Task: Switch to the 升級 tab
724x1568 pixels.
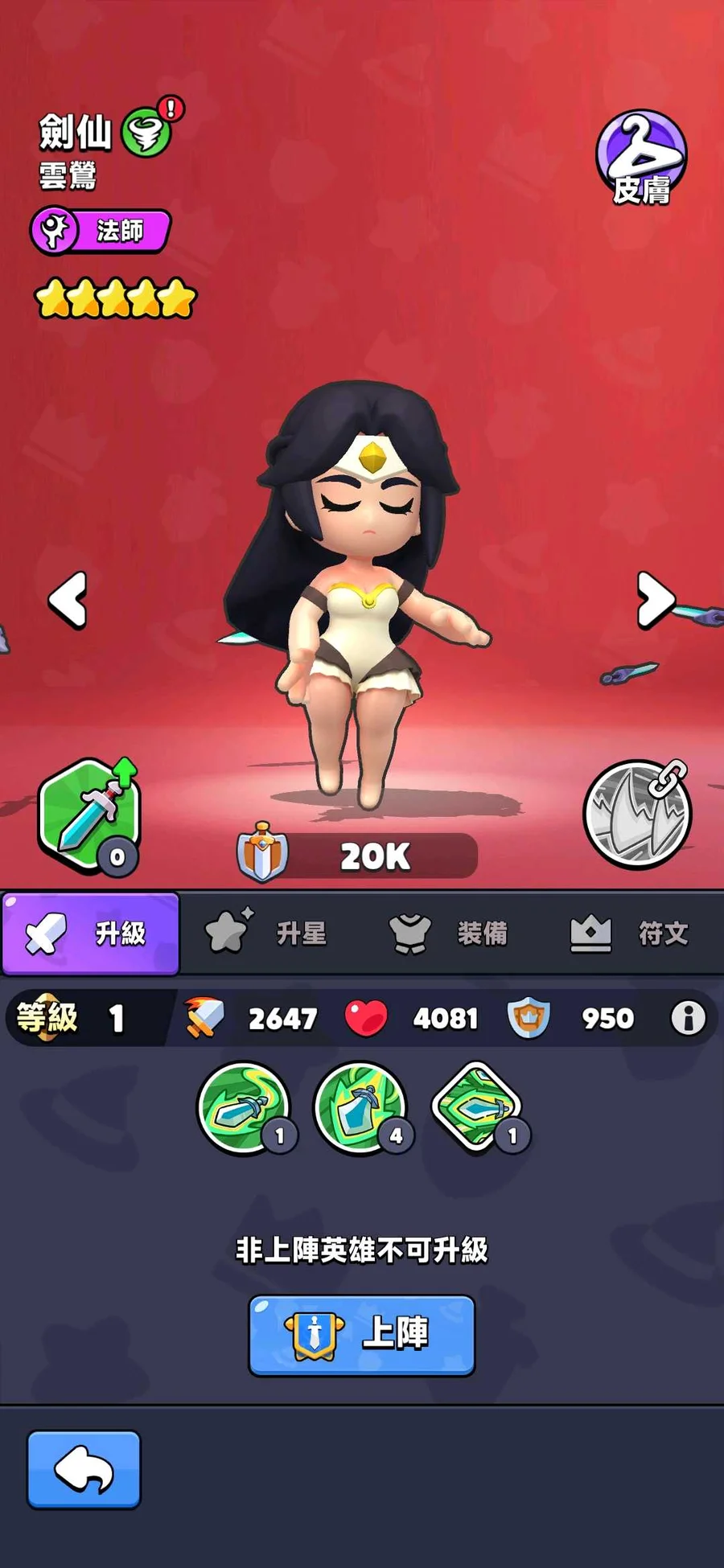Action: coord(90,934)
